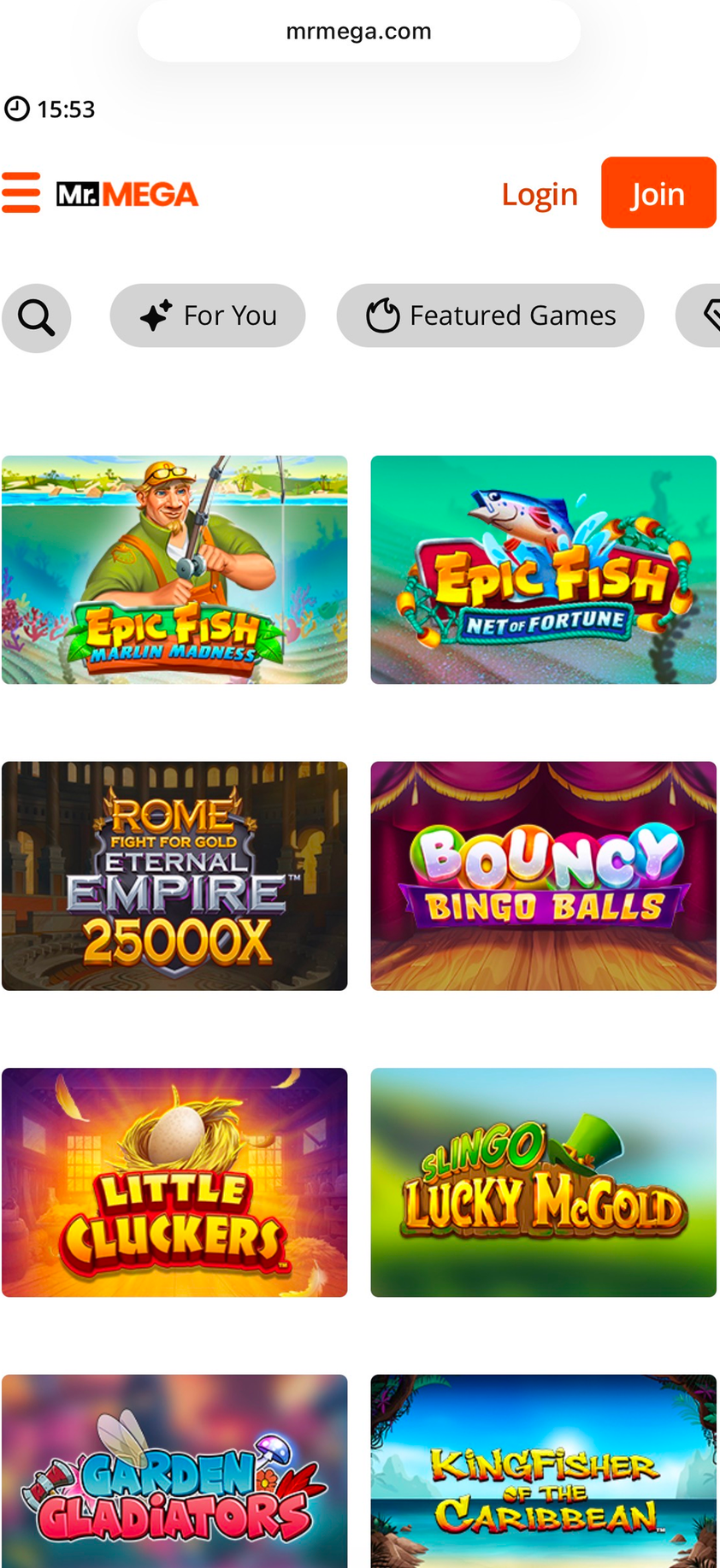Open Epic Fish Marlin Madness game
The width and height of the screenshot is (720, 1568).
[174, 569]
